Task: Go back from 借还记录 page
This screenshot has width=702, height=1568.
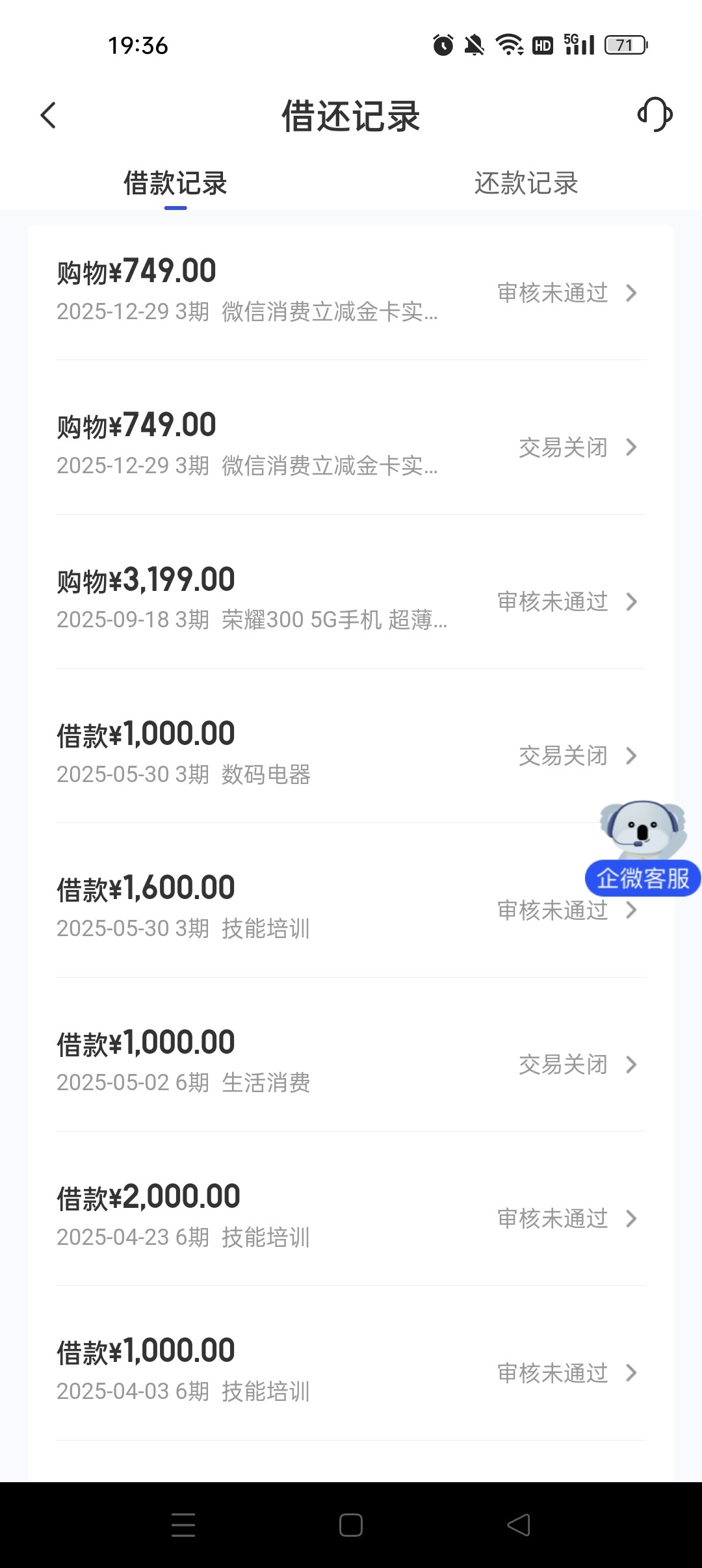Action: (49, 116)
